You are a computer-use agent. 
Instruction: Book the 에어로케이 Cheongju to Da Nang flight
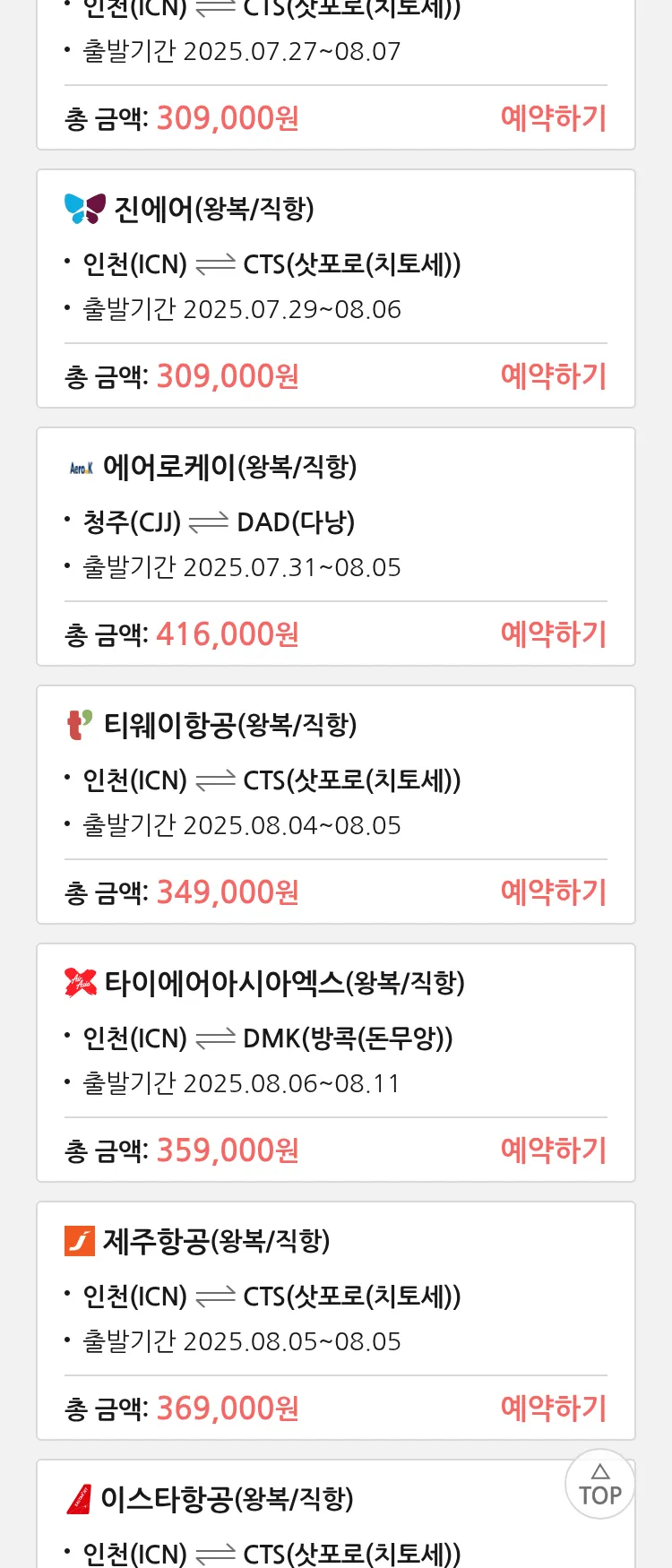coord(553,634)
